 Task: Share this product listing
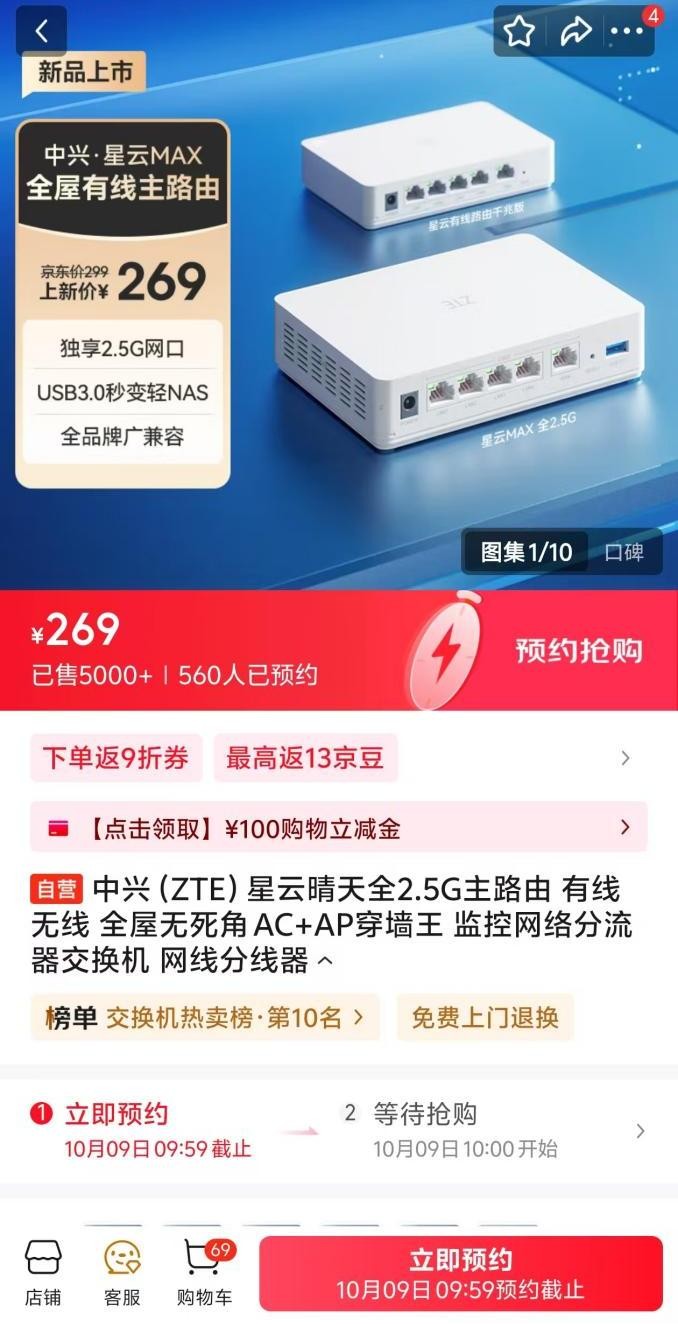(575, 32)
